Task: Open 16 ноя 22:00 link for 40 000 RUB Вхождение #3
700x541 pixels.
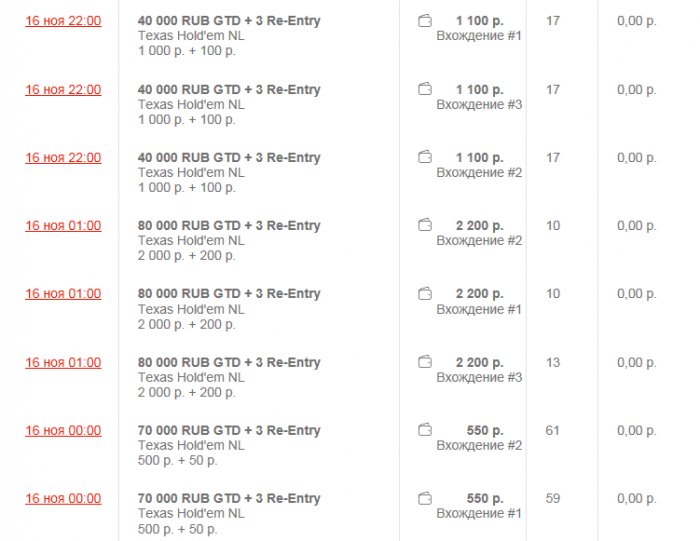Action: point(63,89)
